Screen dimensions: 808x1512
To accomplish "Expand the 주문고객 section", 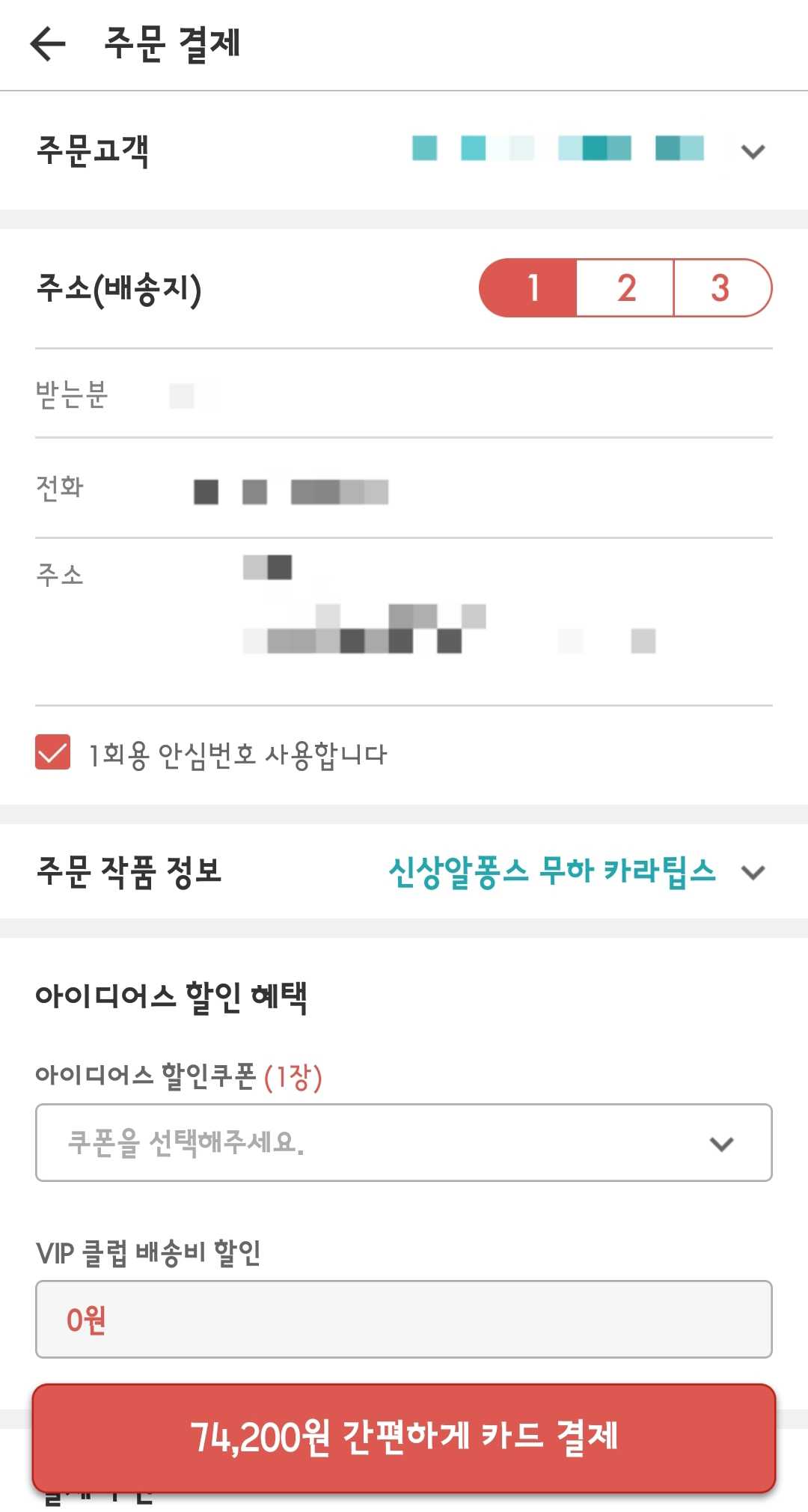I will 752,151.
